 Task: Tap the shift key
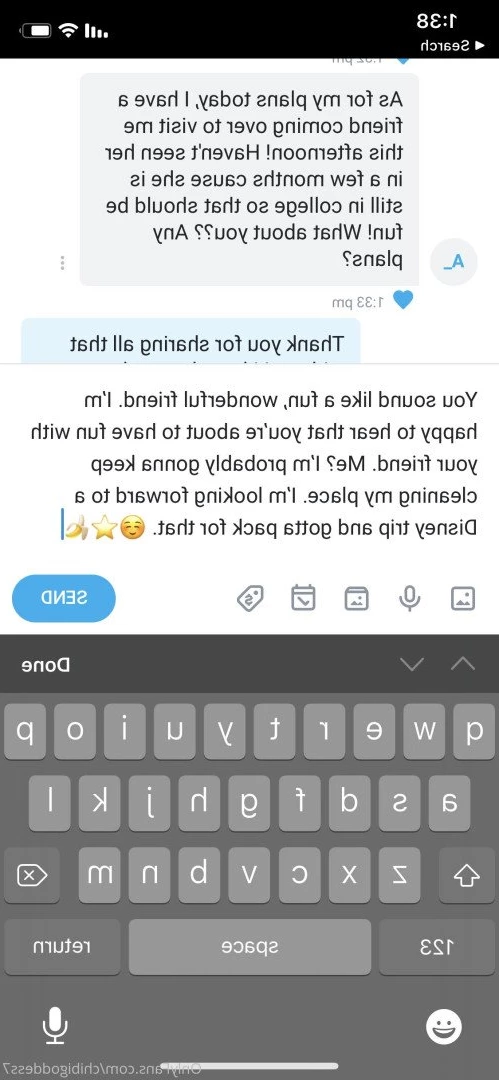(x=467, y=875)
